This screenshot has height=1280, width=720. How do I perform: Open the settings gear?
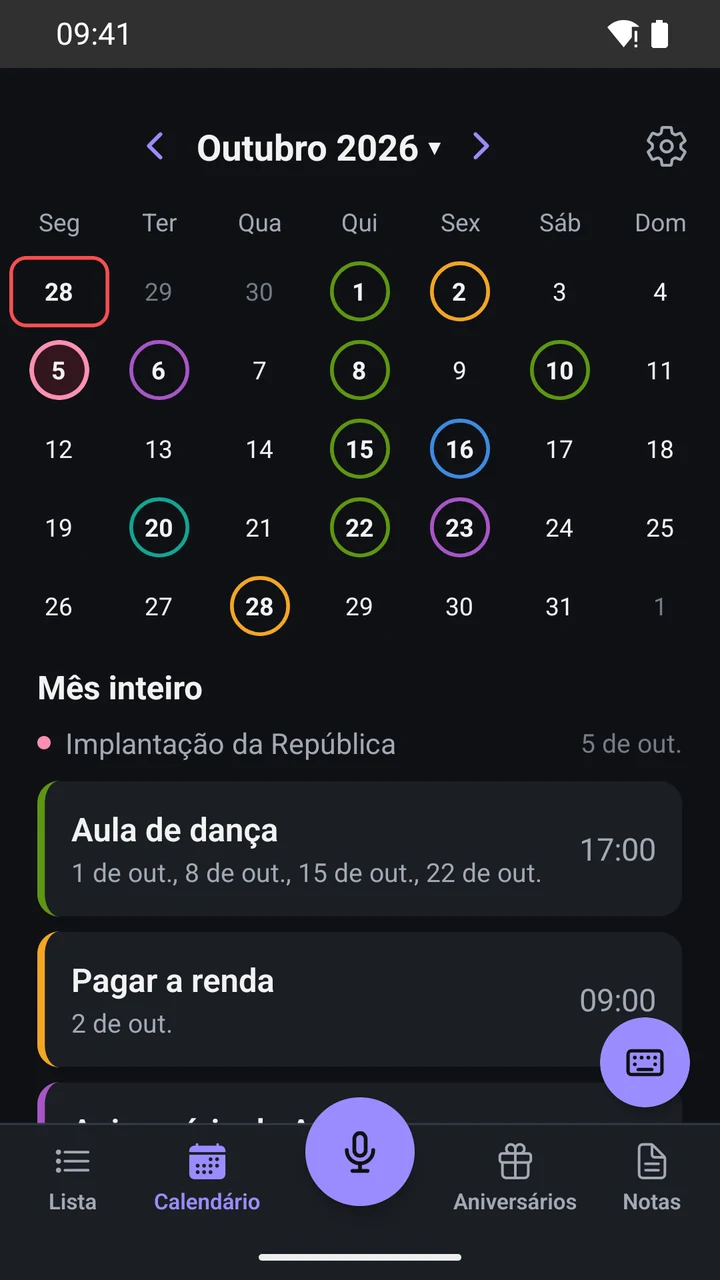tap(666, 148)
